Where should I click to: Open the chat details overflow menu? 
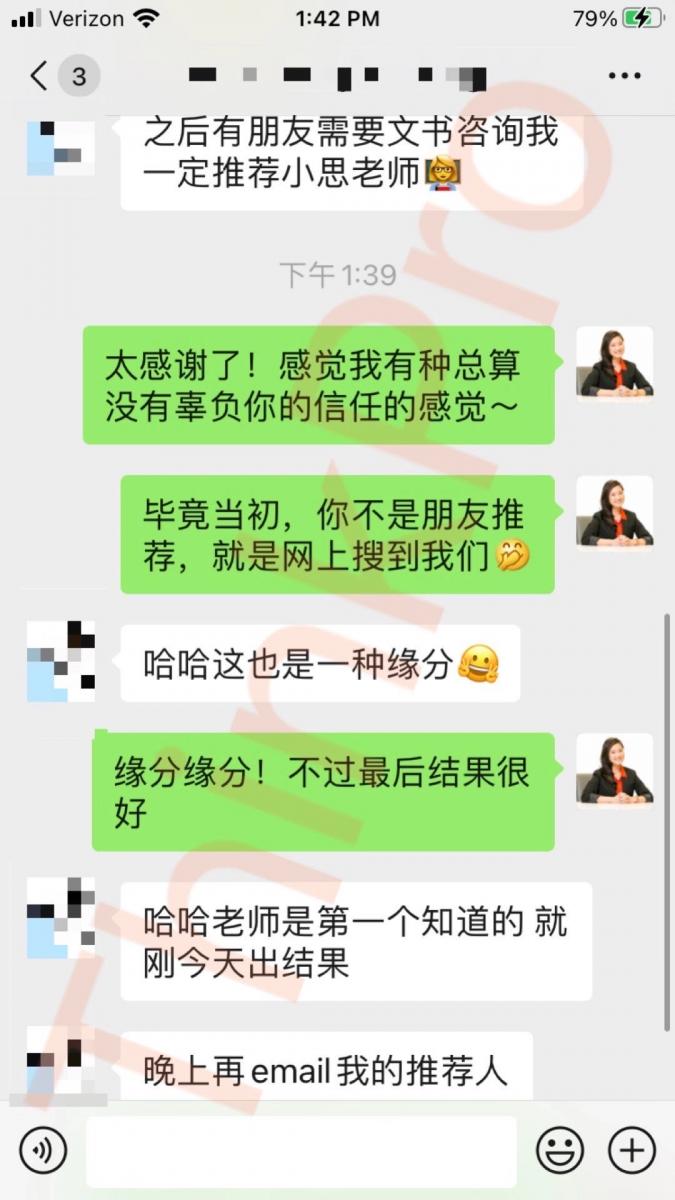pyautogui.click(x=625, y=76)
